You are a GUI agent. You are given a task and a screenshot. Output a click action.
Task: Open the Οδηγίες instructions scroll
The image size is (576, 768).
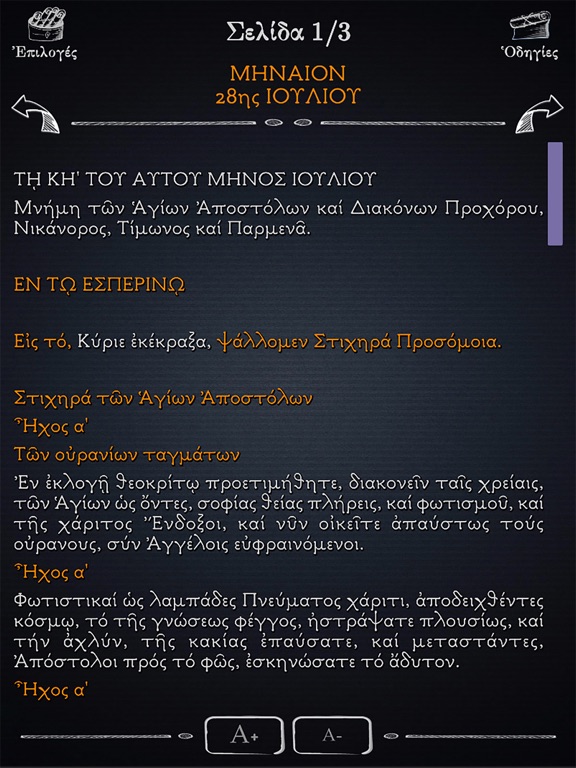click(530, 33)
